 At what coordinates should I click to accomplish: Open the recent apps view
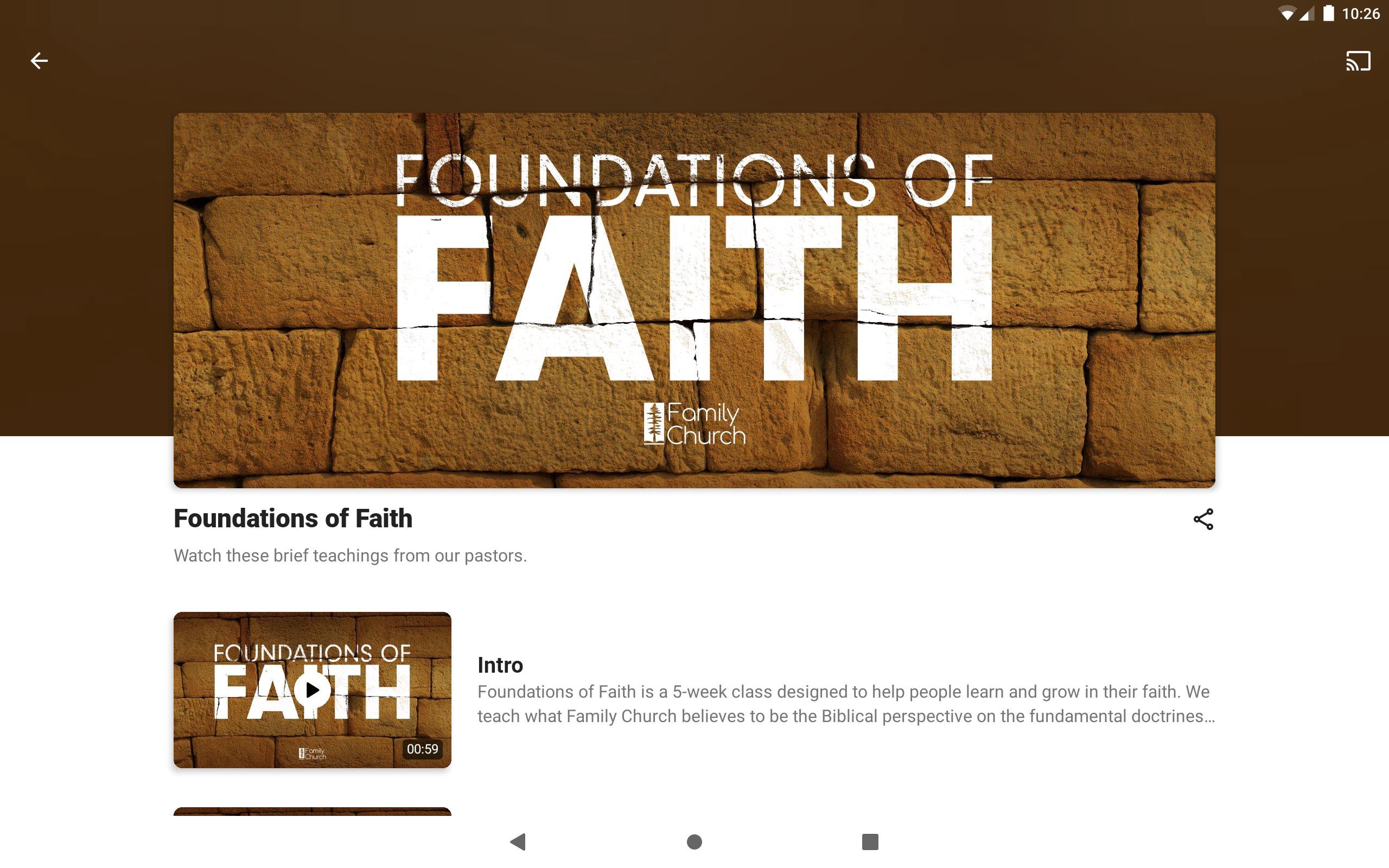pos(870,841)
